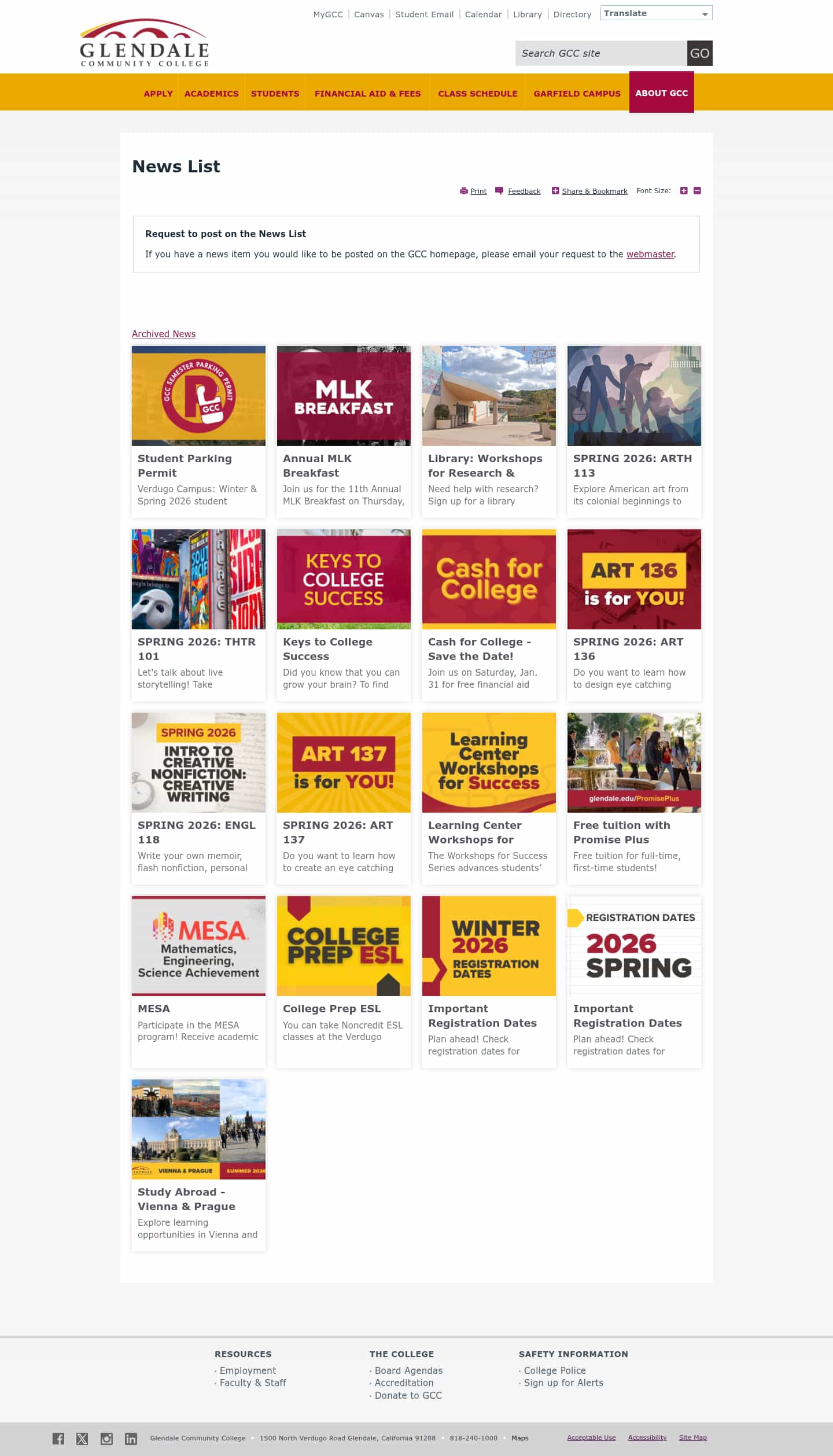The image size is (833, 1456).
Task: Email the webmaster via the link
Action: [x=650, y=254]
